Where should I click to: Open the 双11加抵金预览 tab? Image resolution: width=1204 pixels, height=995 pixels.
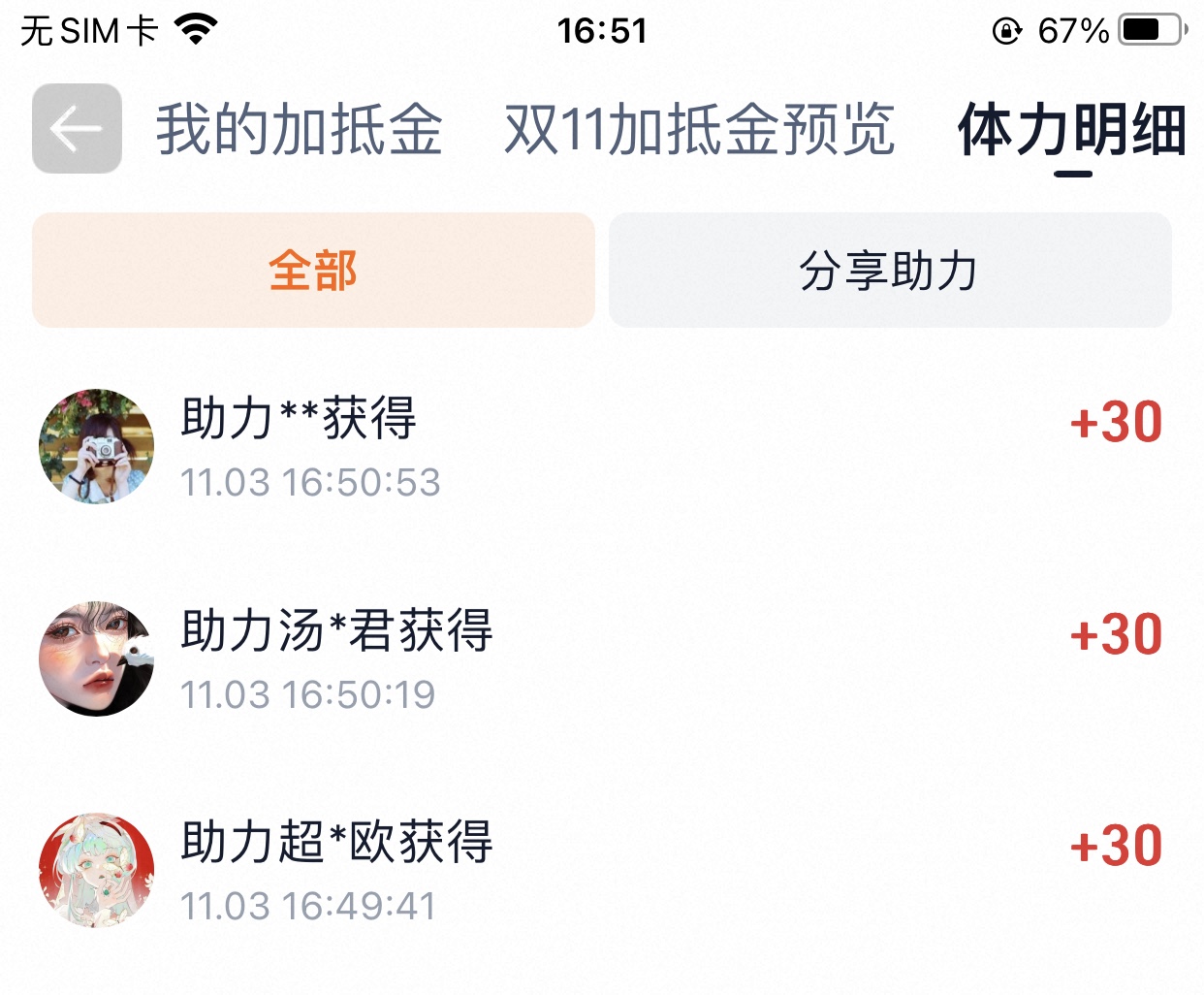(x=698, y=130)
